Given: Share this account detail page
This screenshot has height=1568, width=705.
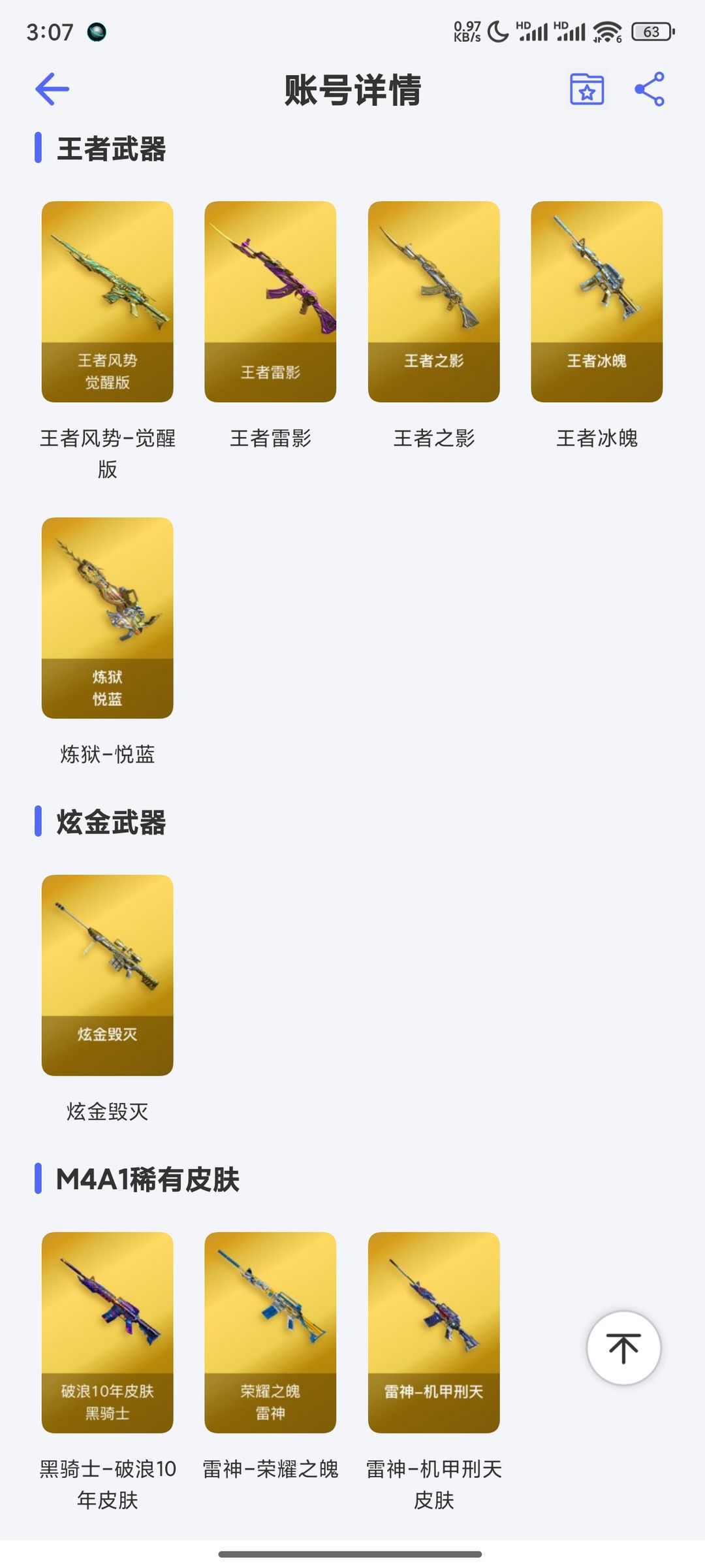Looking at the screenshot, I should [650, 89].
